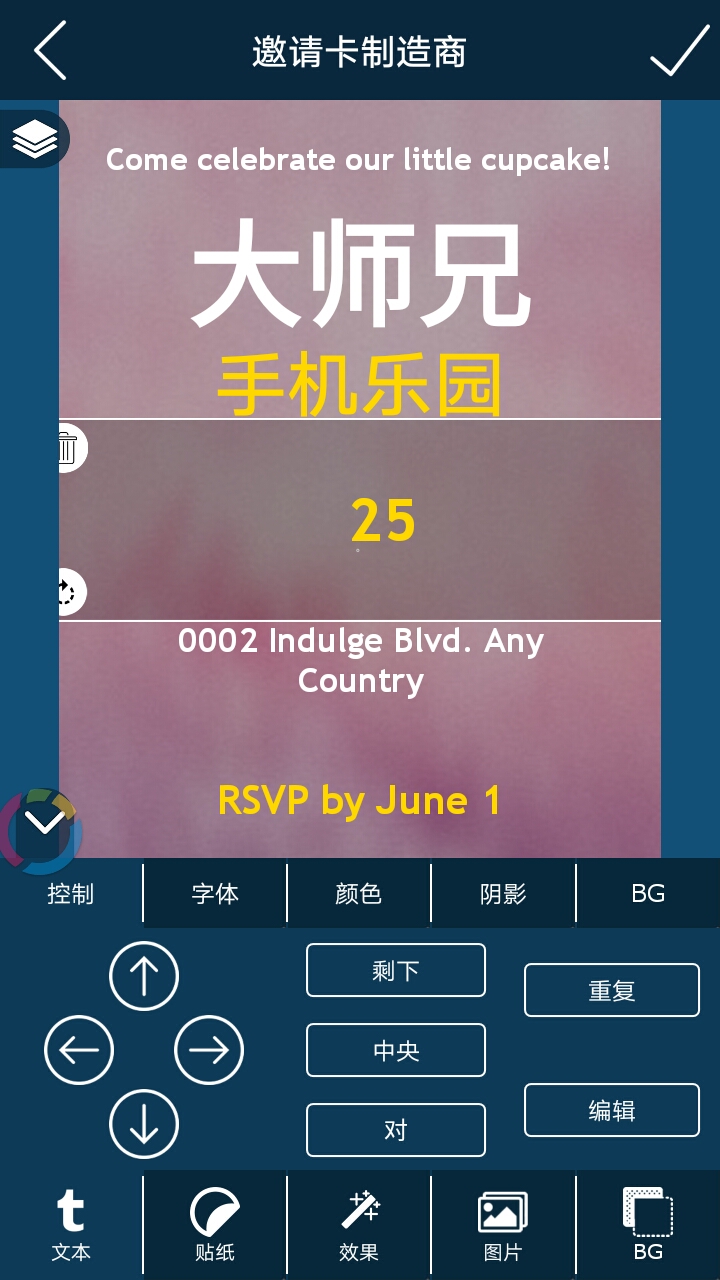The image size is (720, 1280).
Task: Collapse the panel with the down chevron
Action: click(44, 824)
